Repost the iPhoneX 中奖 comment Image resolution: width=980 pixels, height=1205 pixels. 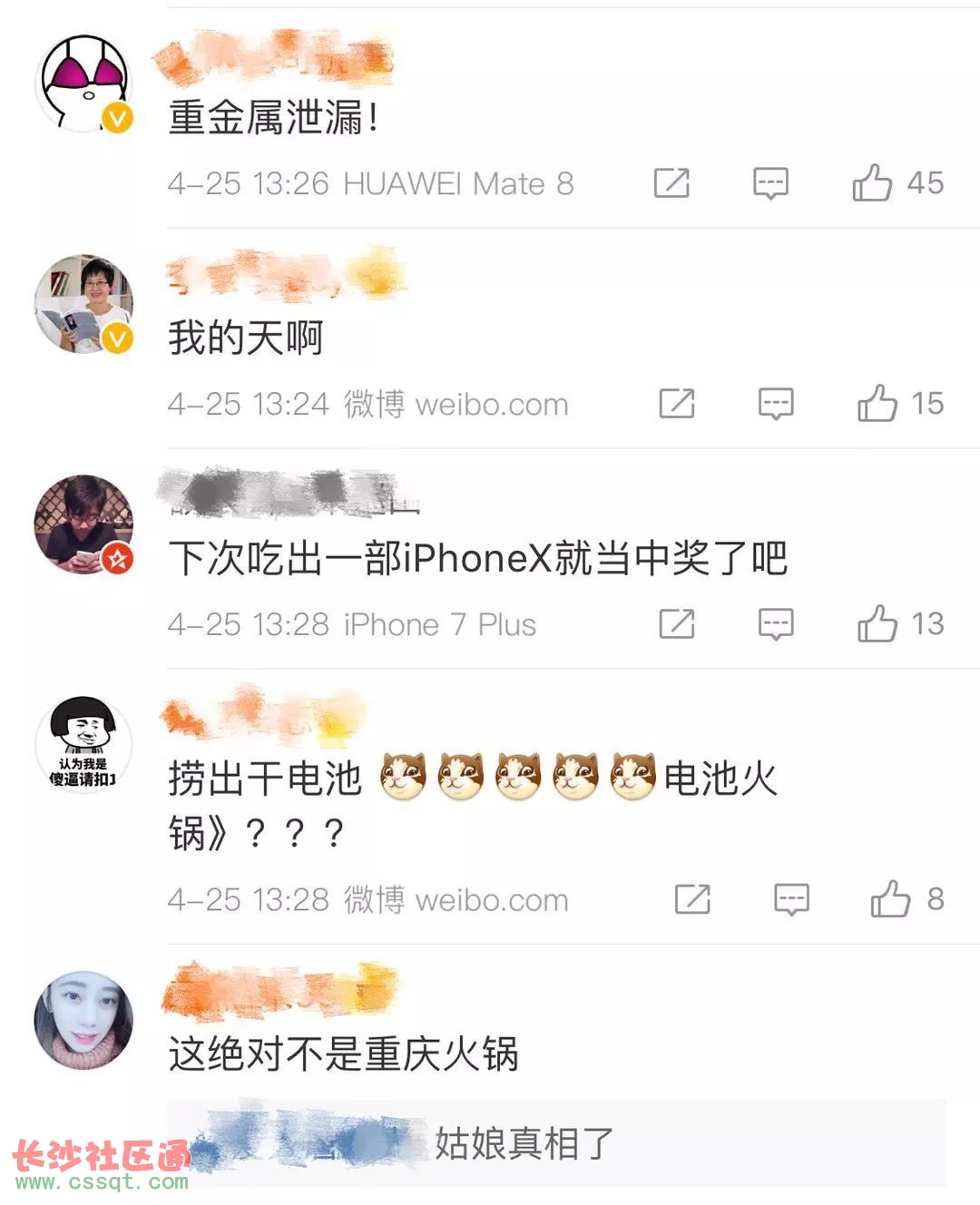point(677,624)
